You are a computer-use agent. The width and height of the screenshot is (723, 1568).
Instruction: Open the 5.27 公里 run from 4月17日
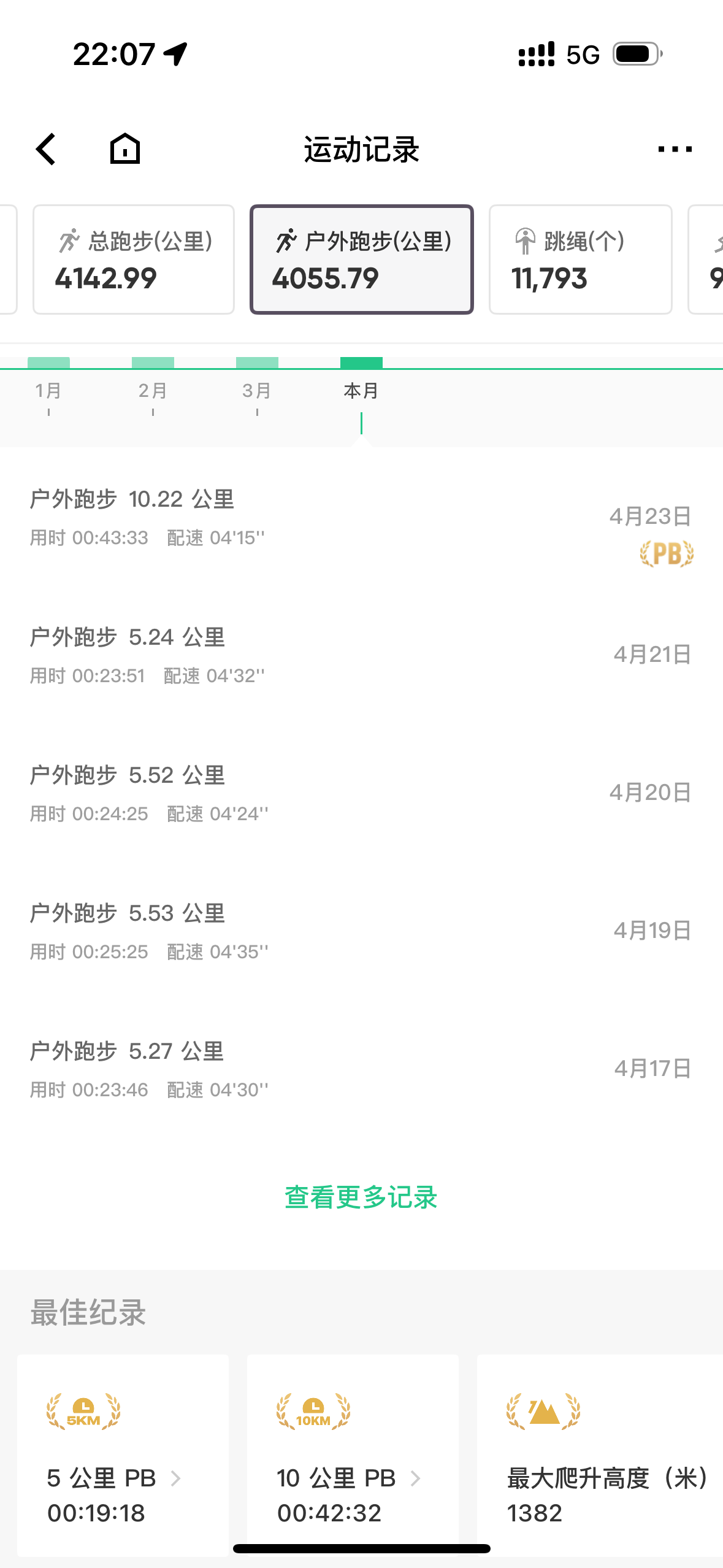pyautogui.click(x=362, y=1070)
